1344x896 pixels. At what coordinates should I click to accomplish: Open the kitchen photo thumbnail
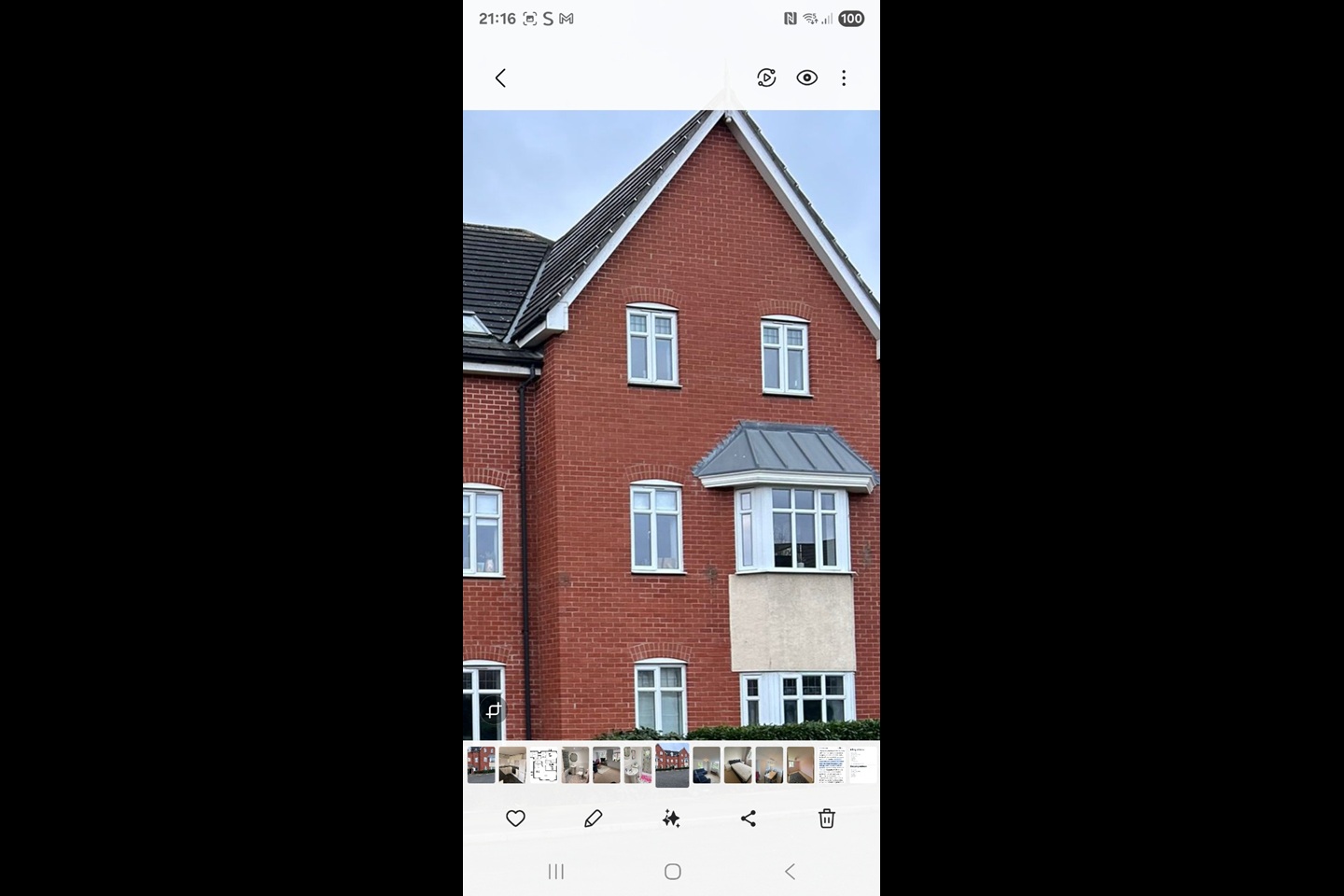point(512,764)
